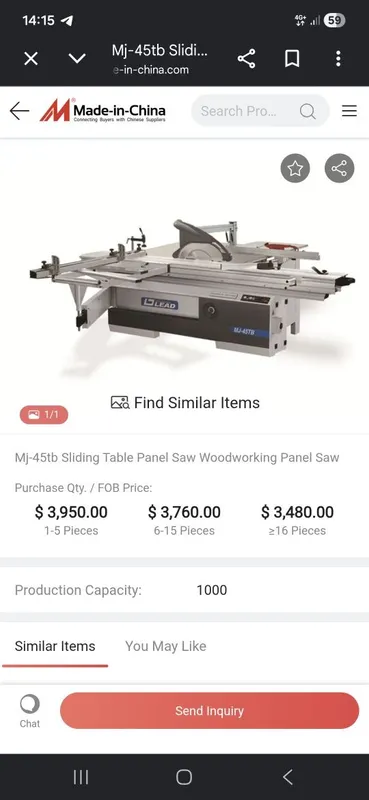This screenshot has width=369, height=800.
Task: Open recent apps from navigation bar
Action: coord(81,777)
